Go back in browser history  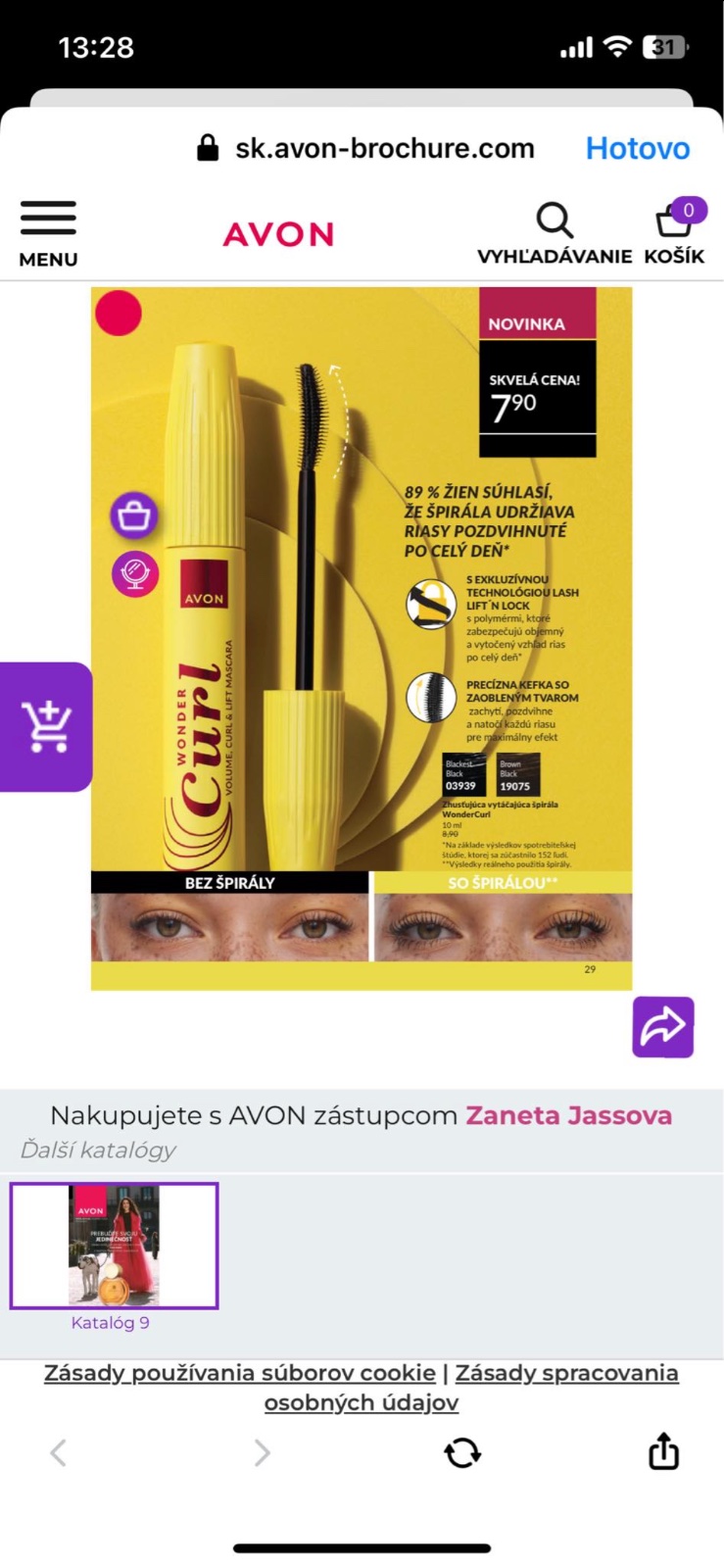click(x=59, y=1452)
